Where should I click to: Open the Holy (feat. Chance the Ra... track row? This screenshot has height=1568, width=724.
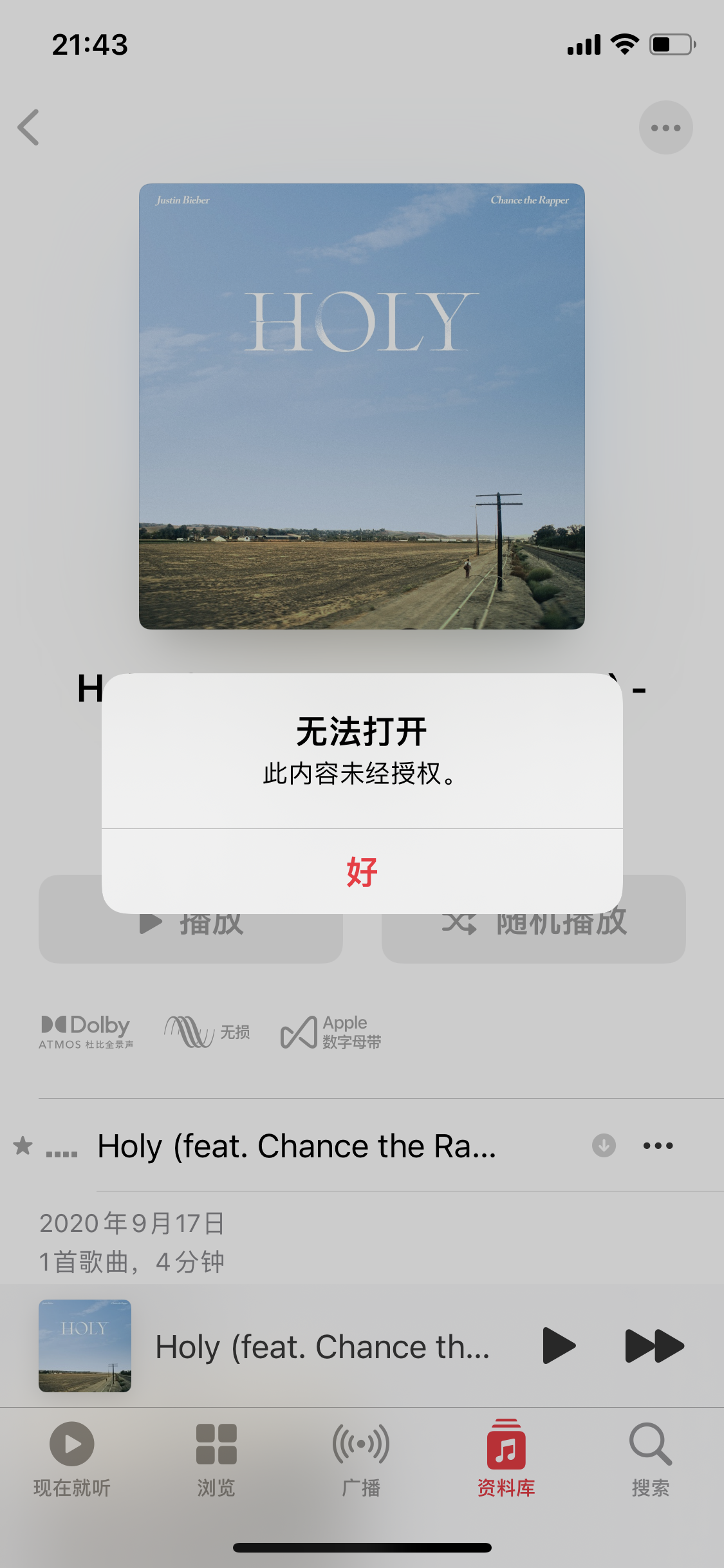297,1146
